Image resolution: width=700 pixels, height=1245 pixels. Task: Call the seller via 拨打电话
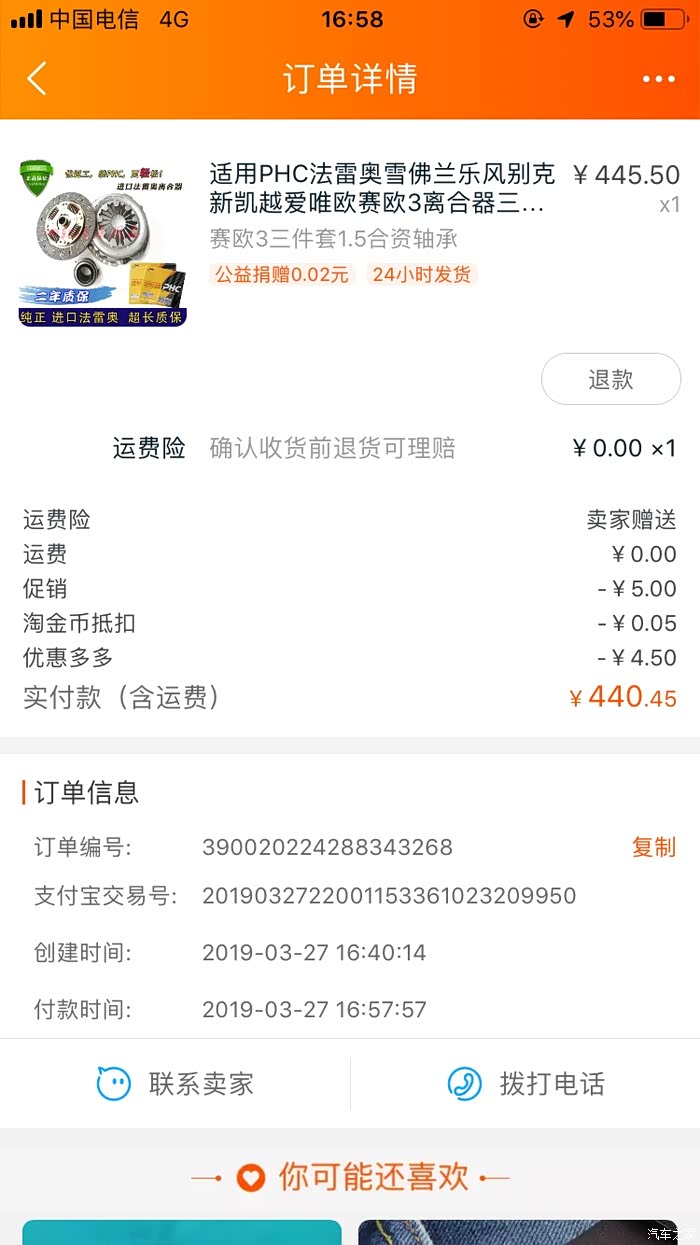click(525, 1083)
